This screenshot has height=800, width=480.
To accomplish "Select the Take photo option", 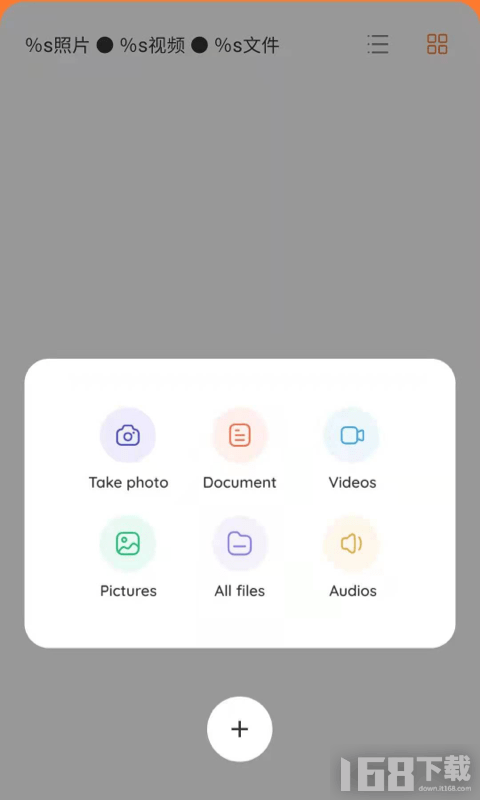I will (128, 449).
